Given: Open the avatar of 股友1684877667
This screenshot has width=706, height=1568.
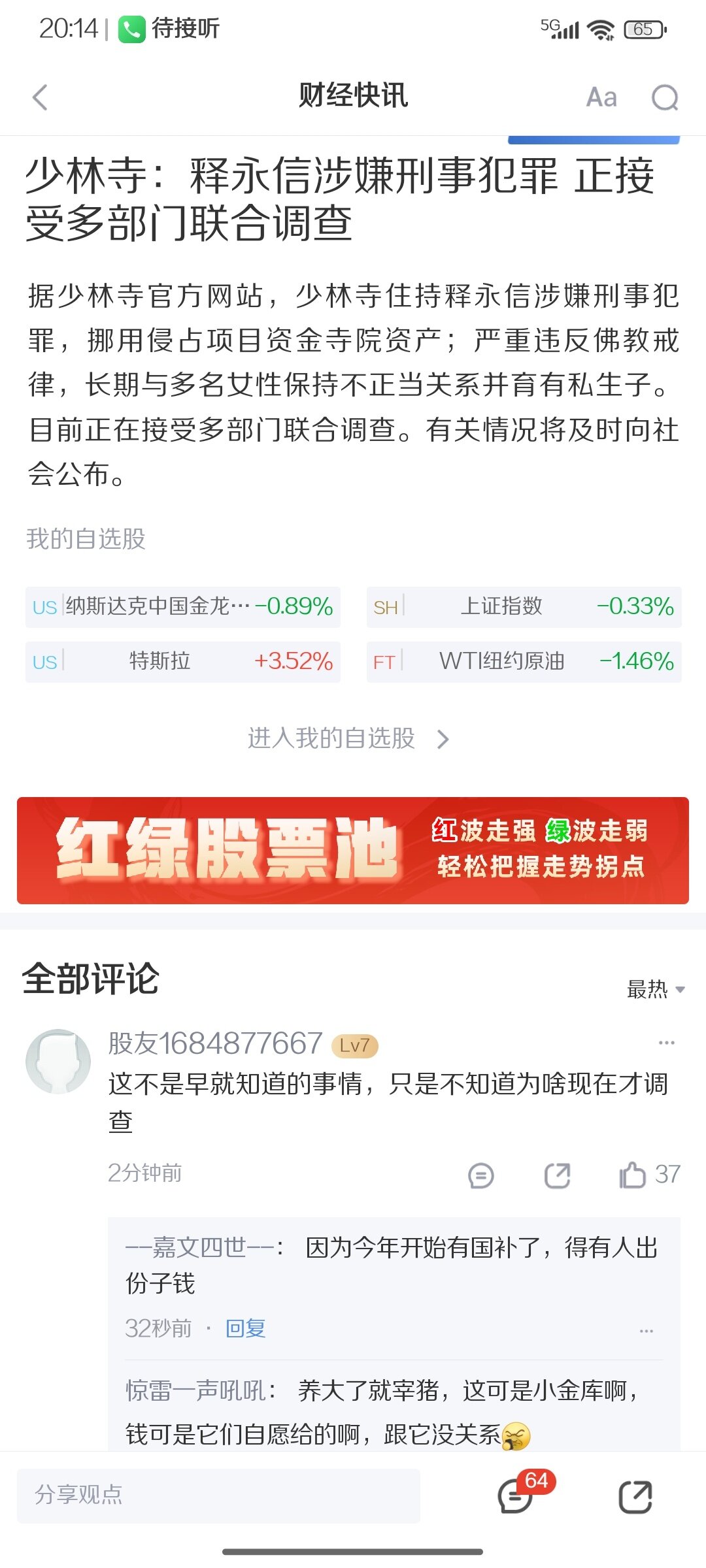Looking at the screenshot, I should click(x=58, y=1062).
